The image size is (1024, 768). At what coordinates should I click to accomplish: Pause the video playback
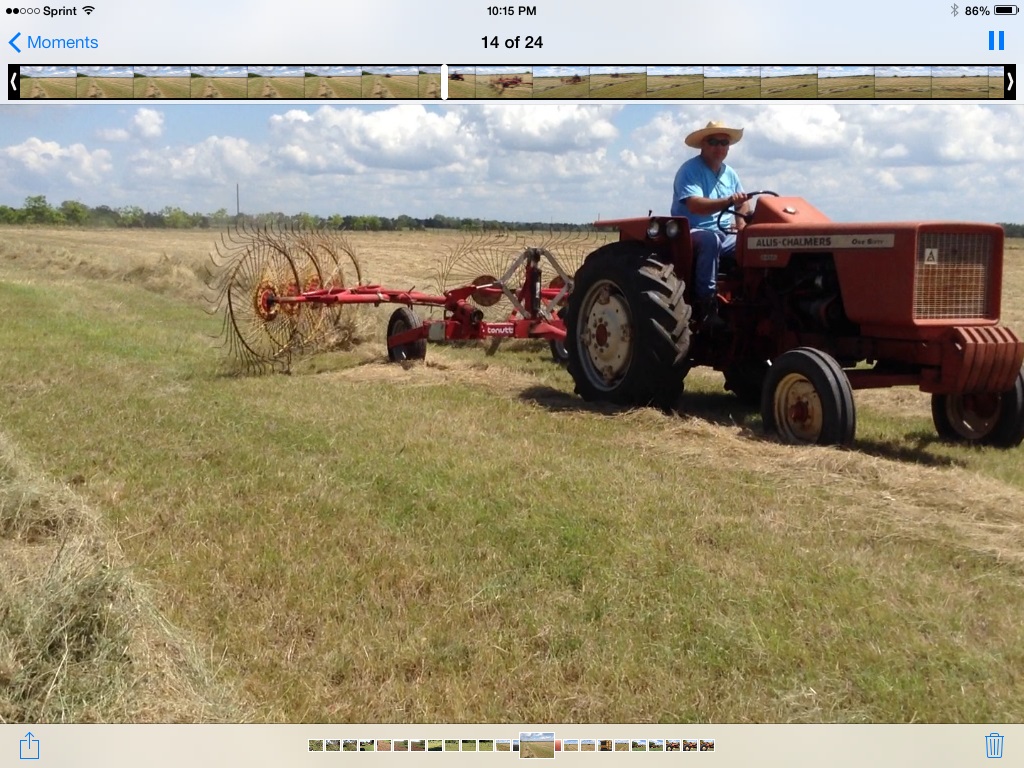996,41
